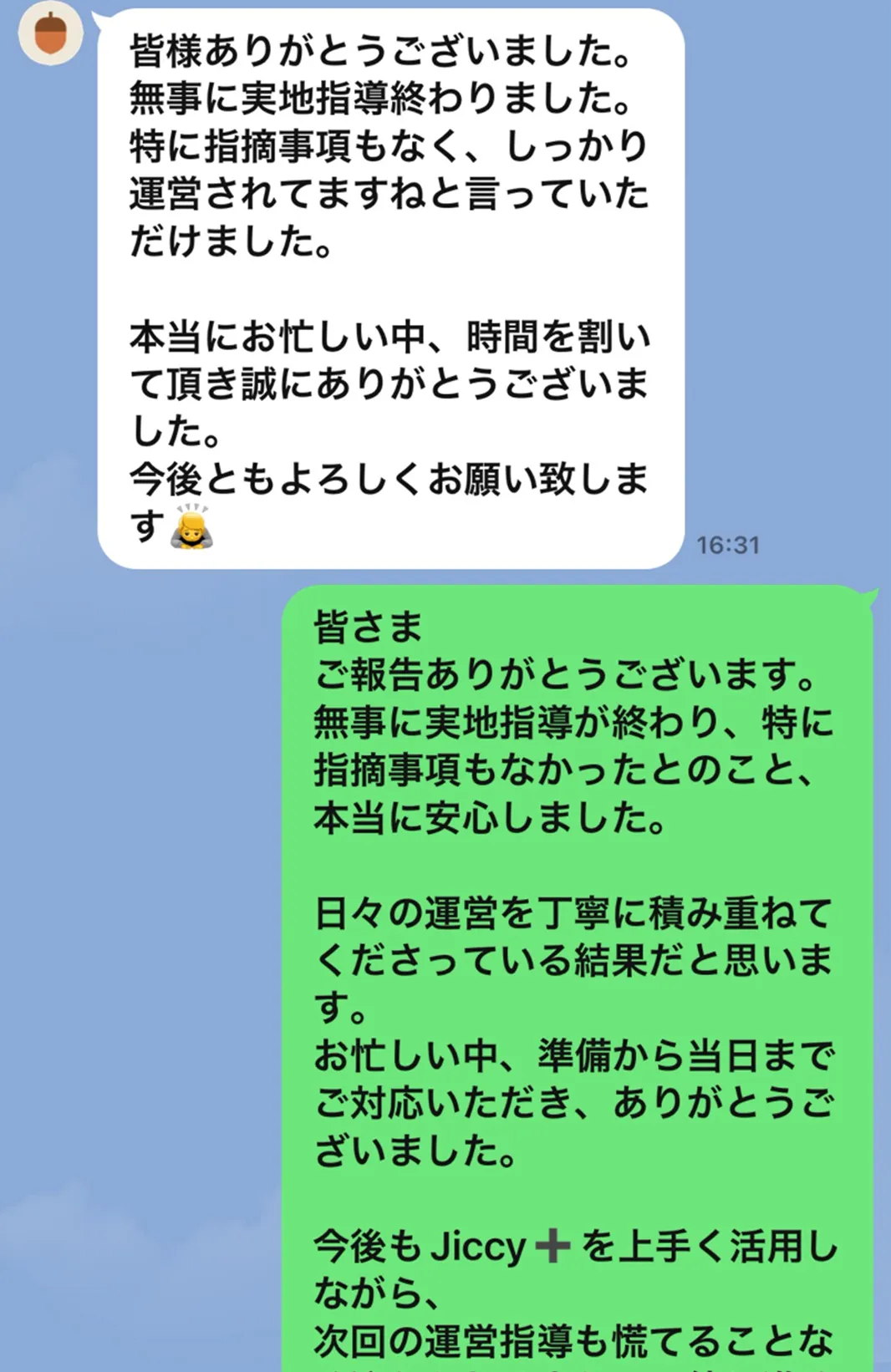Viewport: 891px width, 1372px height.
Task: Tap the timestamp 16:31
Action: click(x=728, y=546)
